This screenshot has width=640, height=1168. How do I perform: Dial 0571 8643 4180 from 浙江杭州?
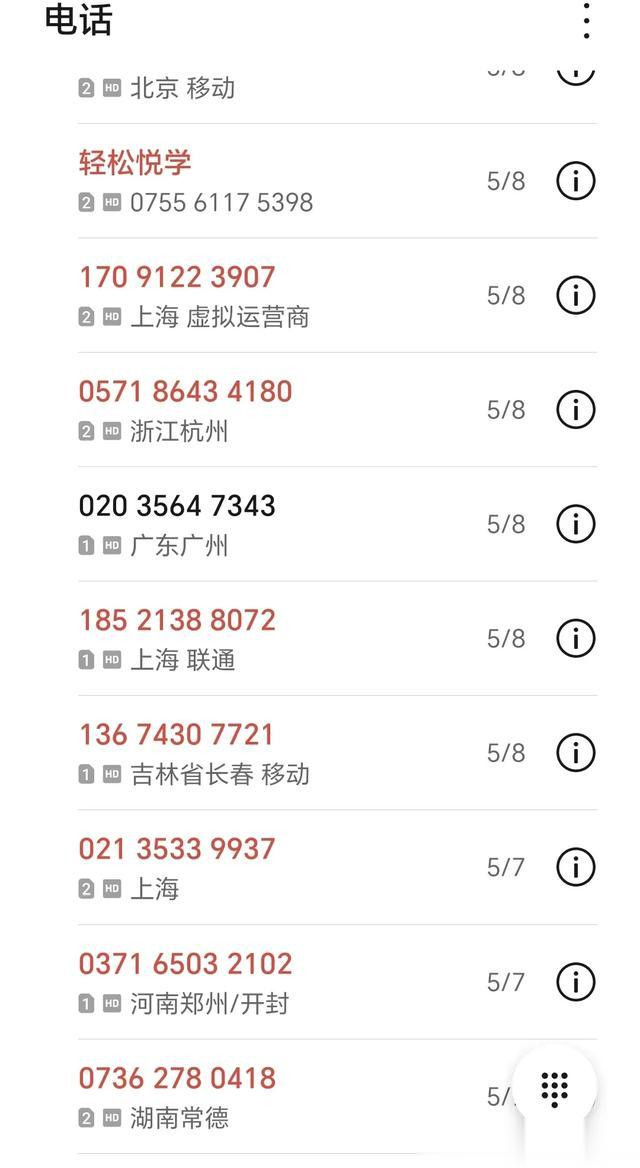276,410
